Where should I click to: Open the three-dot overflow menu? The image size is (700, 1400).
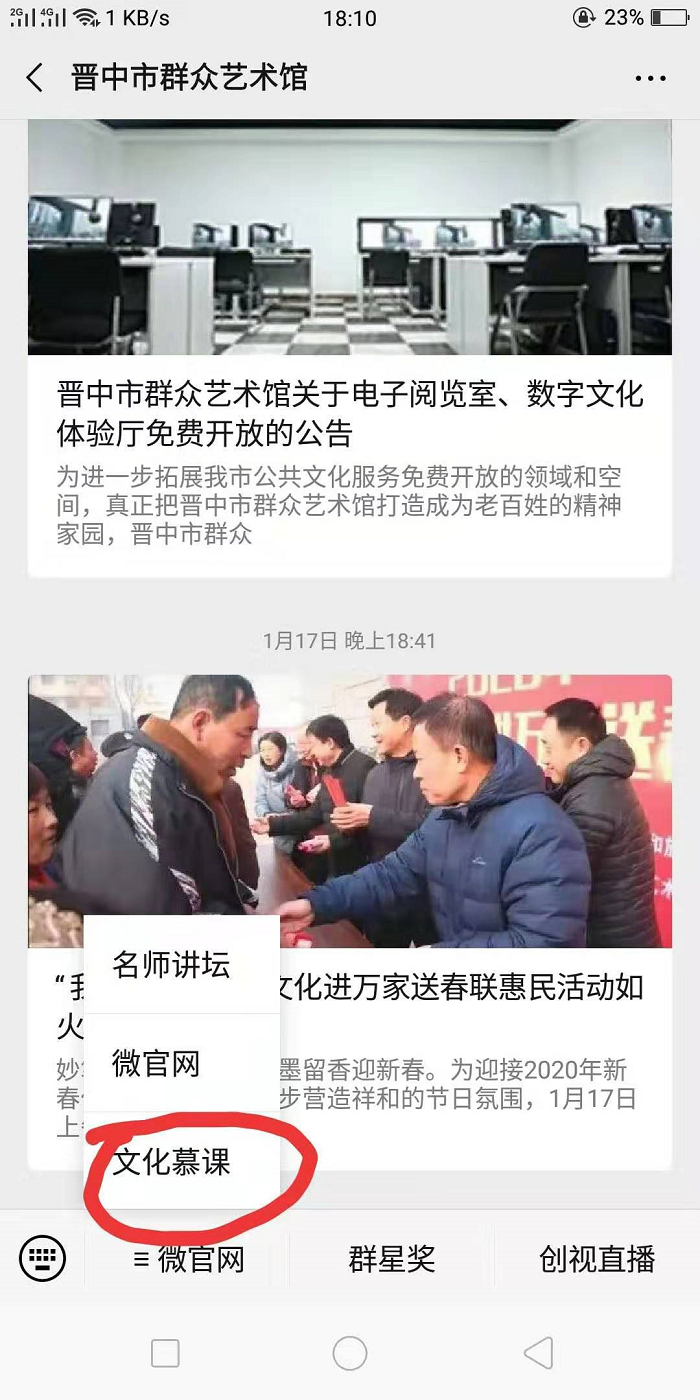pyautogui.click(x=650, y=79)
